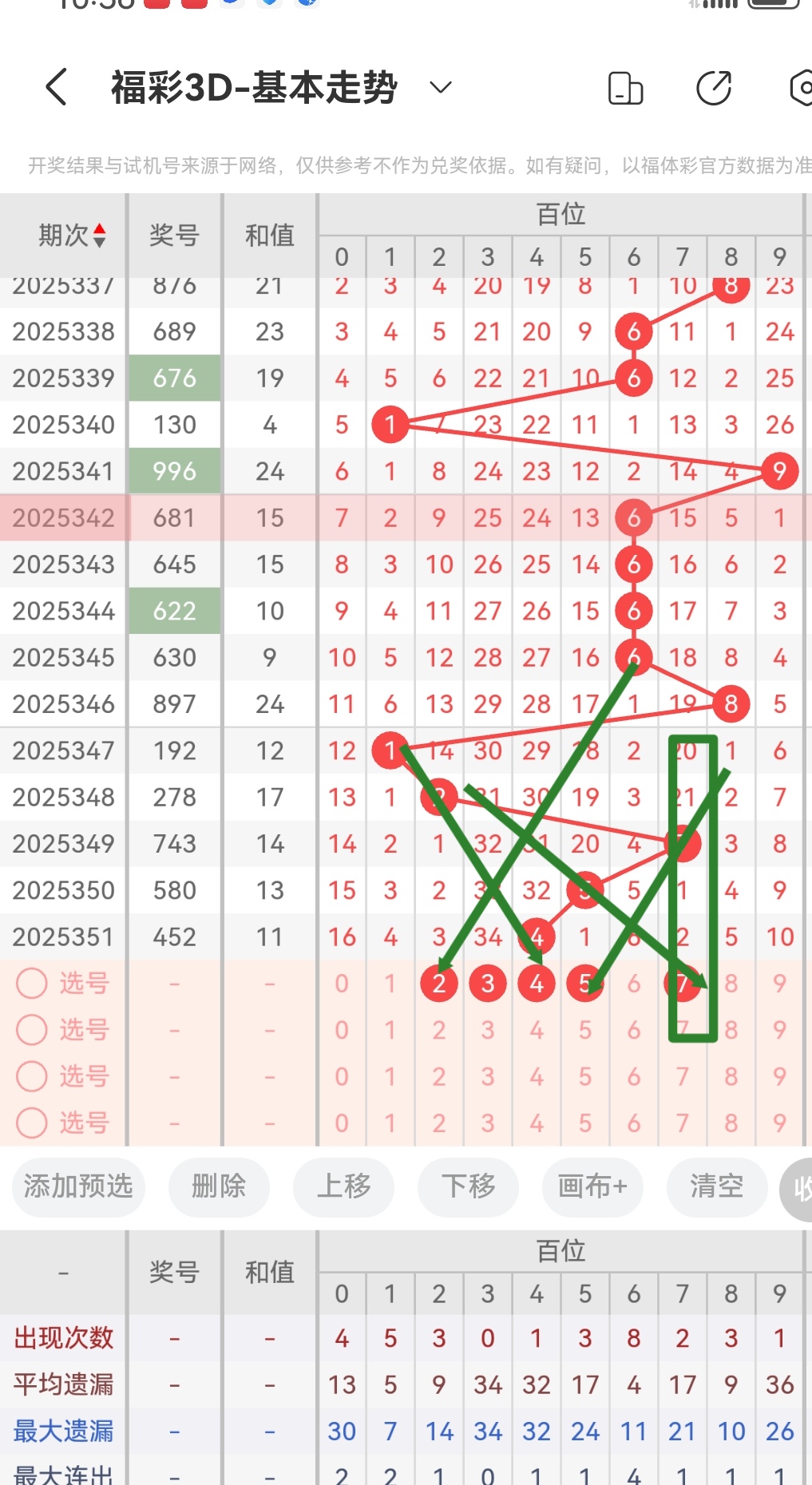Open the share icon in the header
This screenshot has height=1485, width=812.
(714, 88)
